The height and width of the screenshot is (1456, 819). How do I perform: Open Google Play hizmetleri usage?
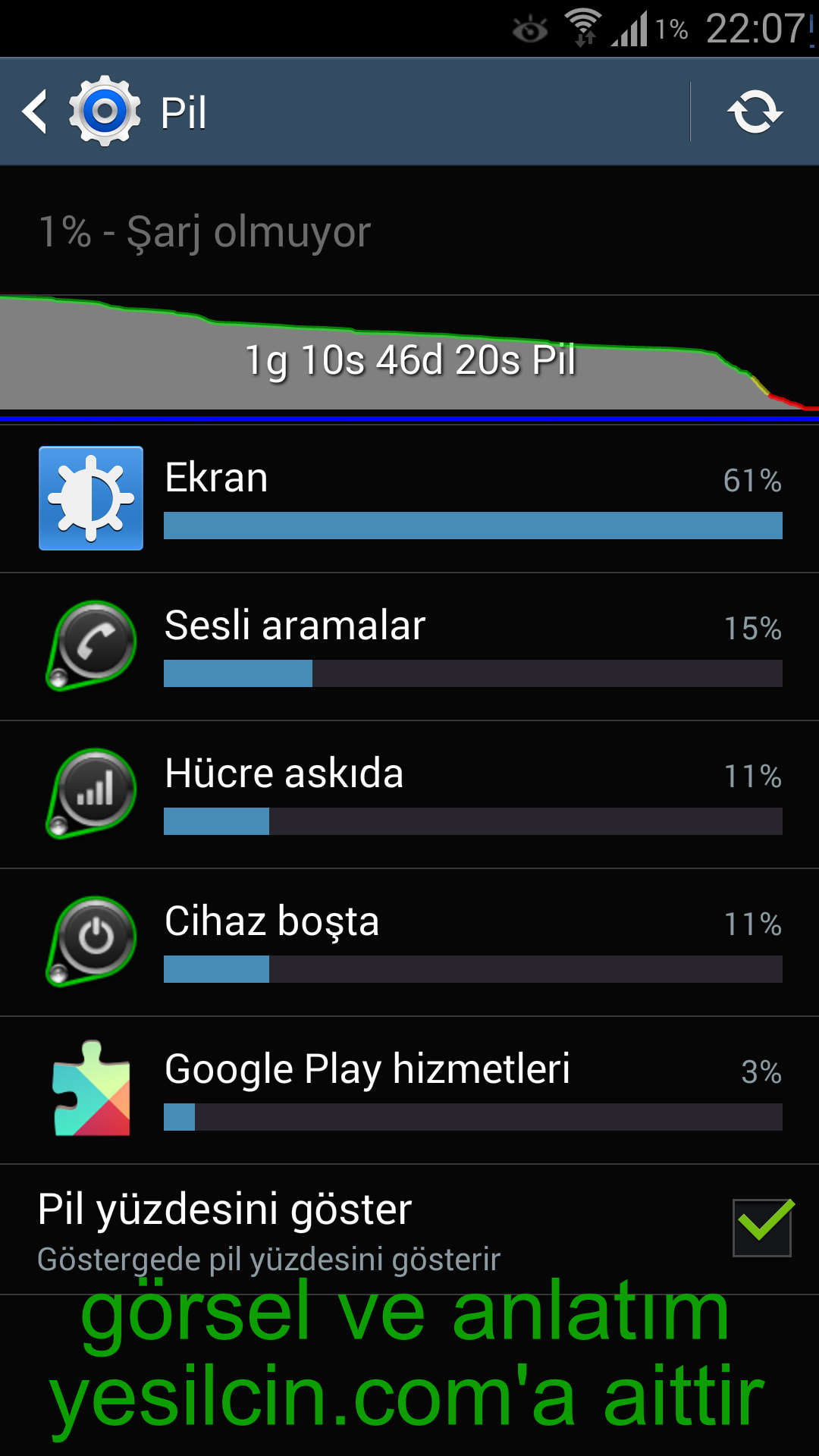click(409, 1089)
